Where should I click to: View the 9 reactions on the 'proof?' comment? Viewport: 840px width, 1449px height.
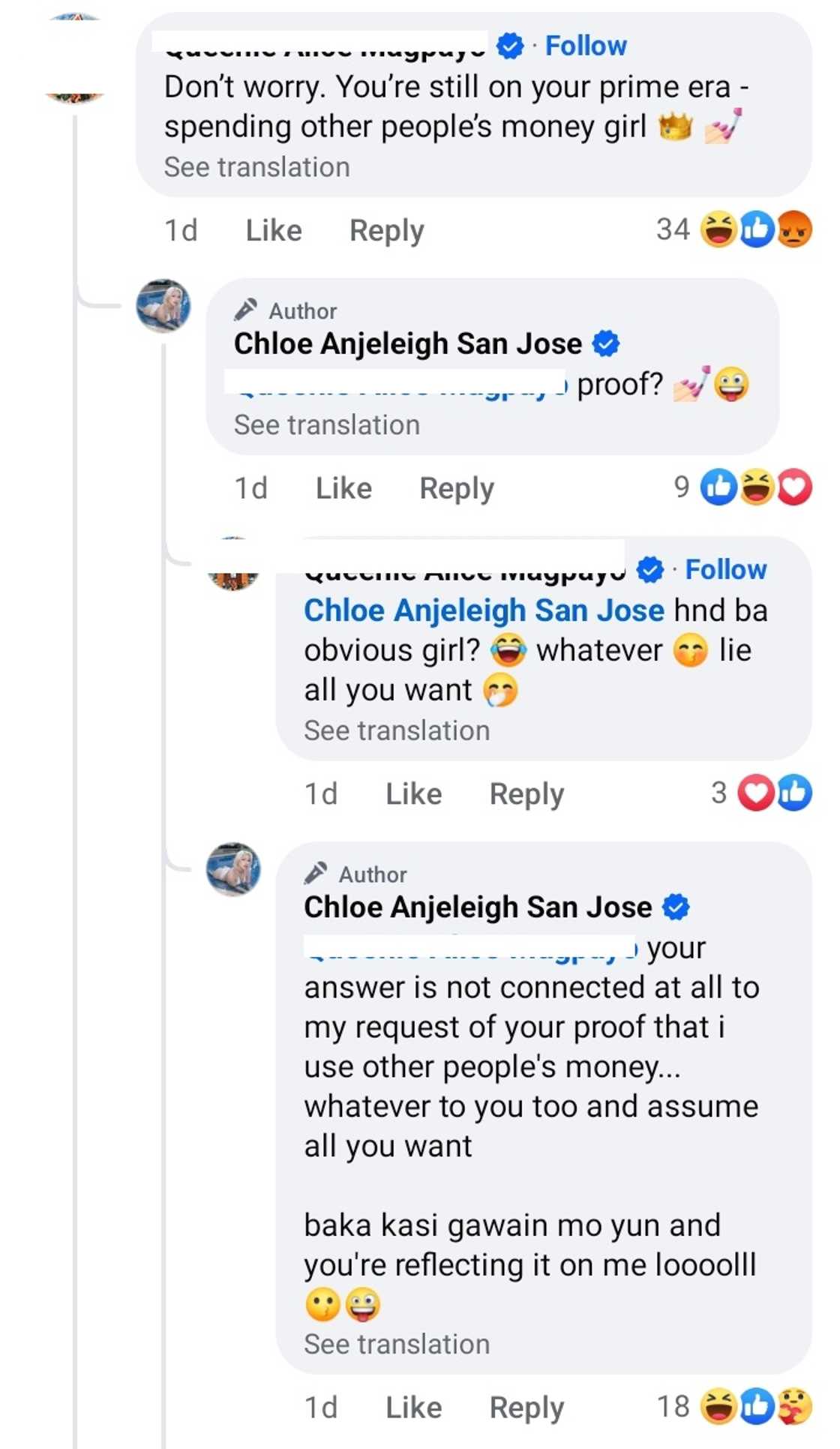[754, 487]
